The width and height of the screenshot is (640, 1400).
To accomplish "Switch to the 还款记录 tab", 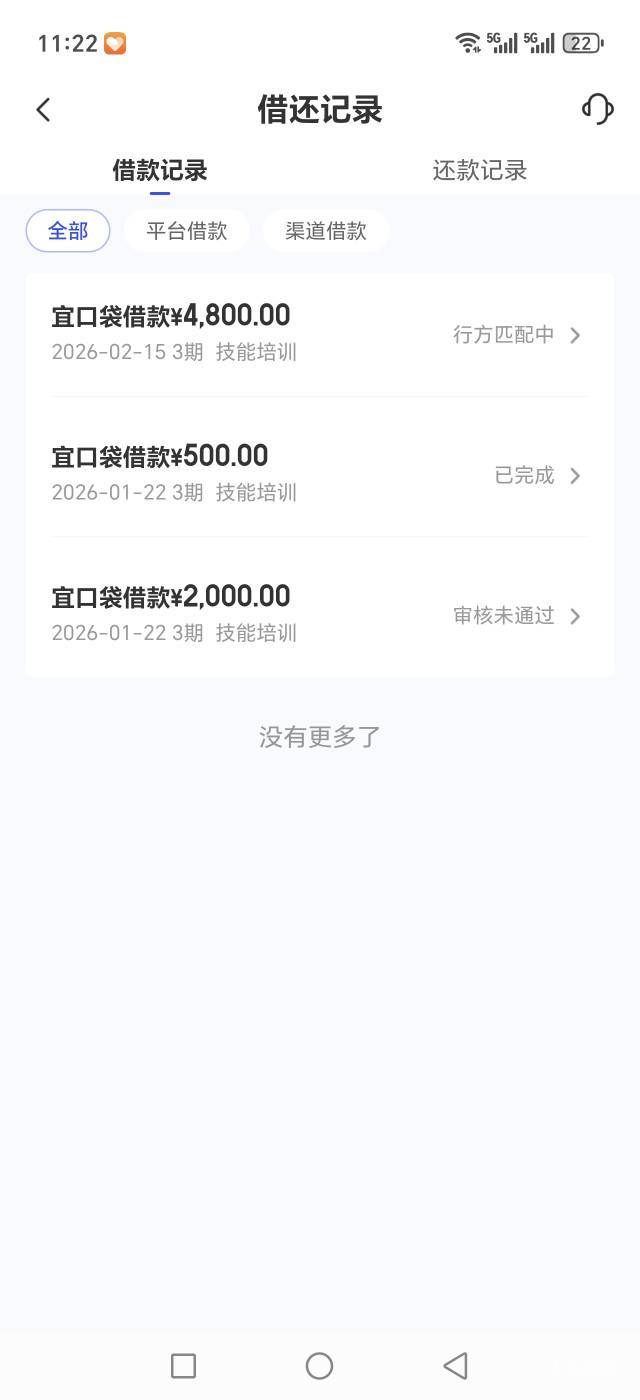I will [x=480, y=171].
